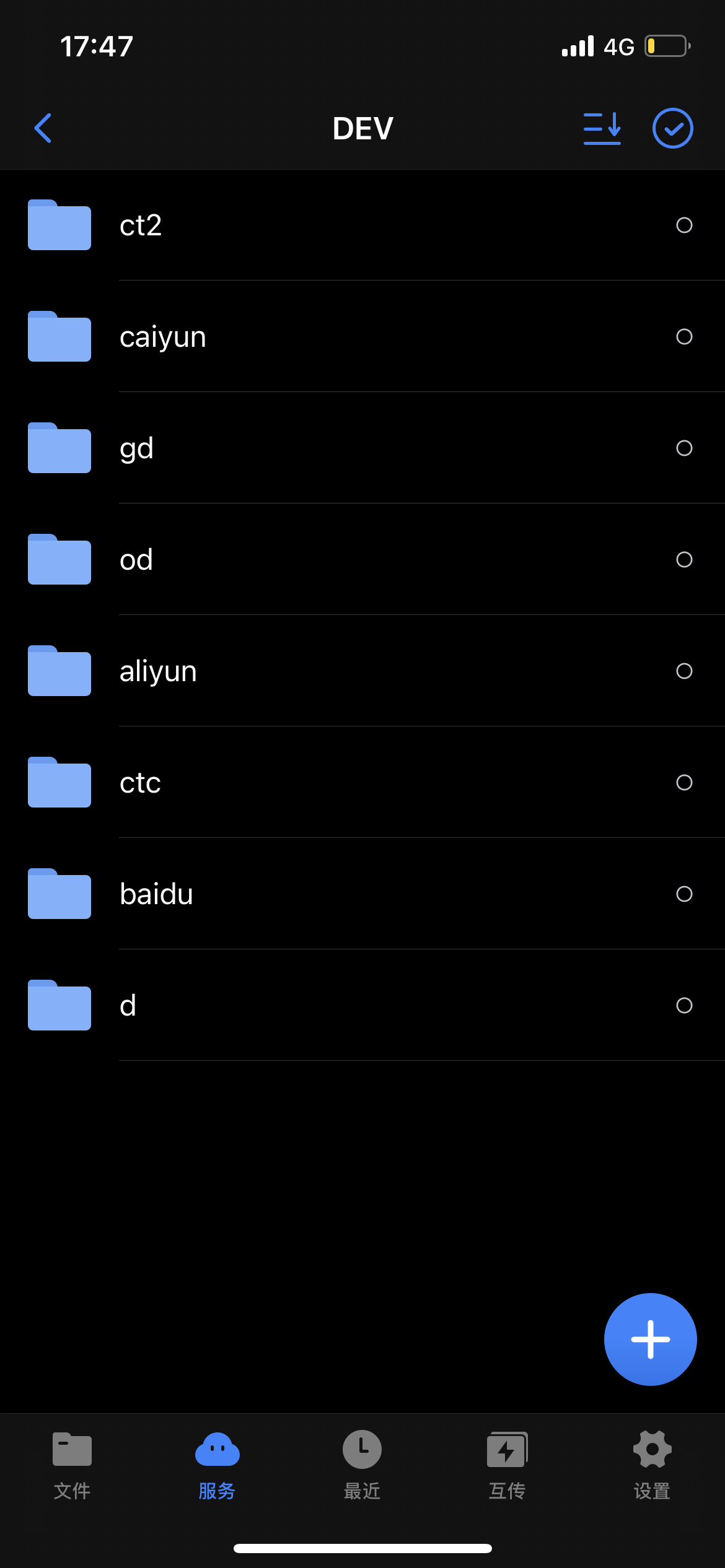Switch to the 服务 tab
Image resolution: width=725 pixels, height=1568 pixels.
click(x=217, y=1468)
